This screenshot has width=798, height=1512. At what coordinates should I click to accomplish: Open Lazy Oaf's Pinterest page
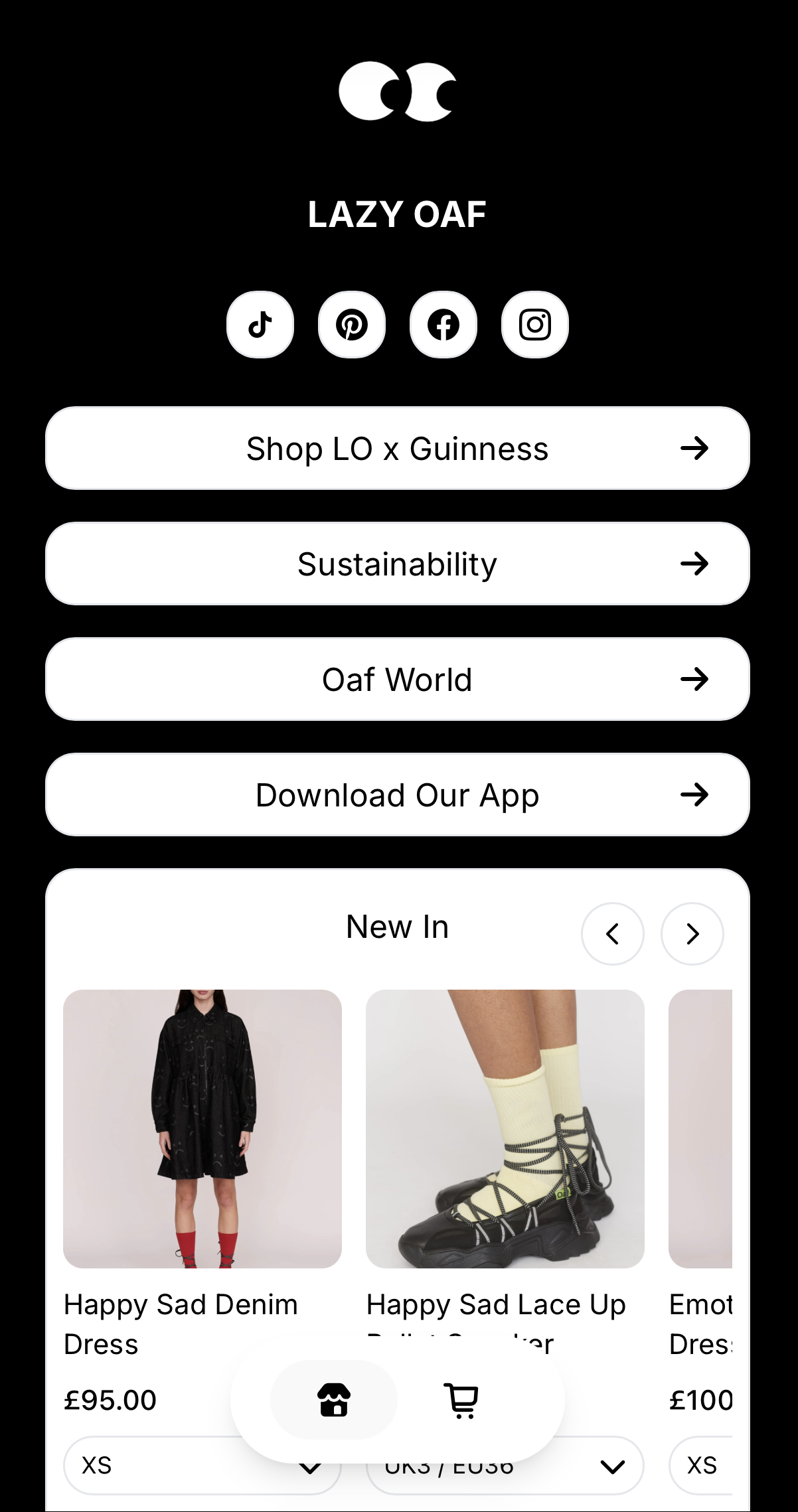point(352,325)
